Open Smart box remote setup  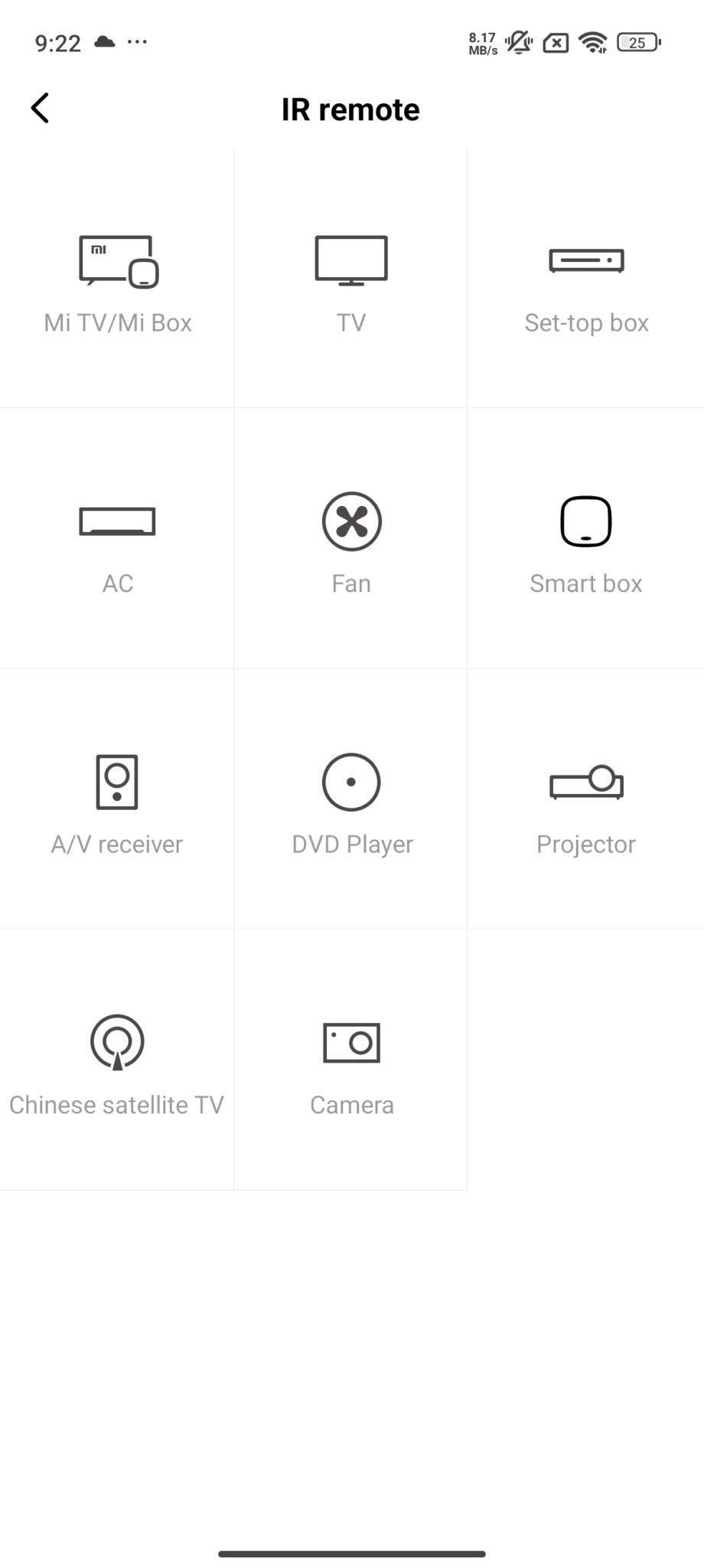pyautogui.click(x=586, y=540)
